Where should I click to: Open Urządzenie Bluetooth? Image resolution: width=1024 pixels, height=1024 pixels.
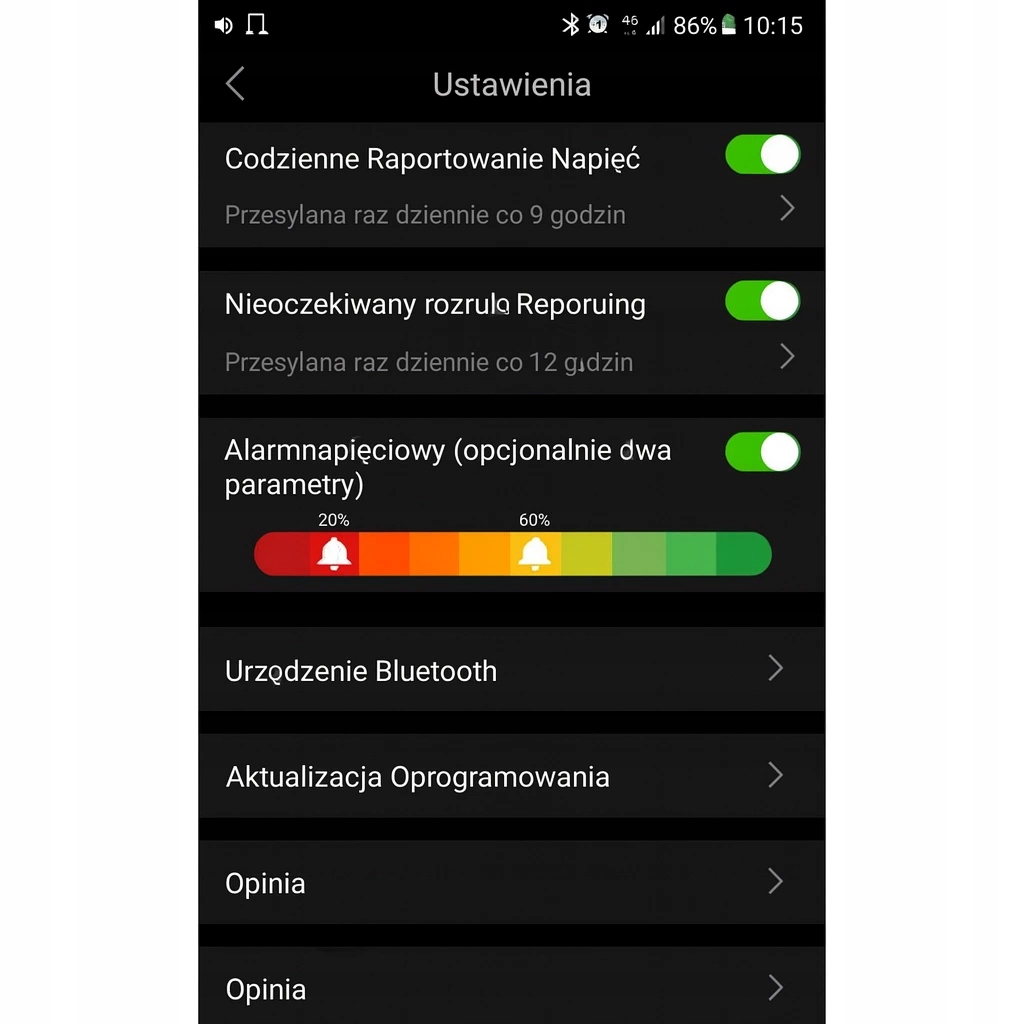(x=510, y=670)
